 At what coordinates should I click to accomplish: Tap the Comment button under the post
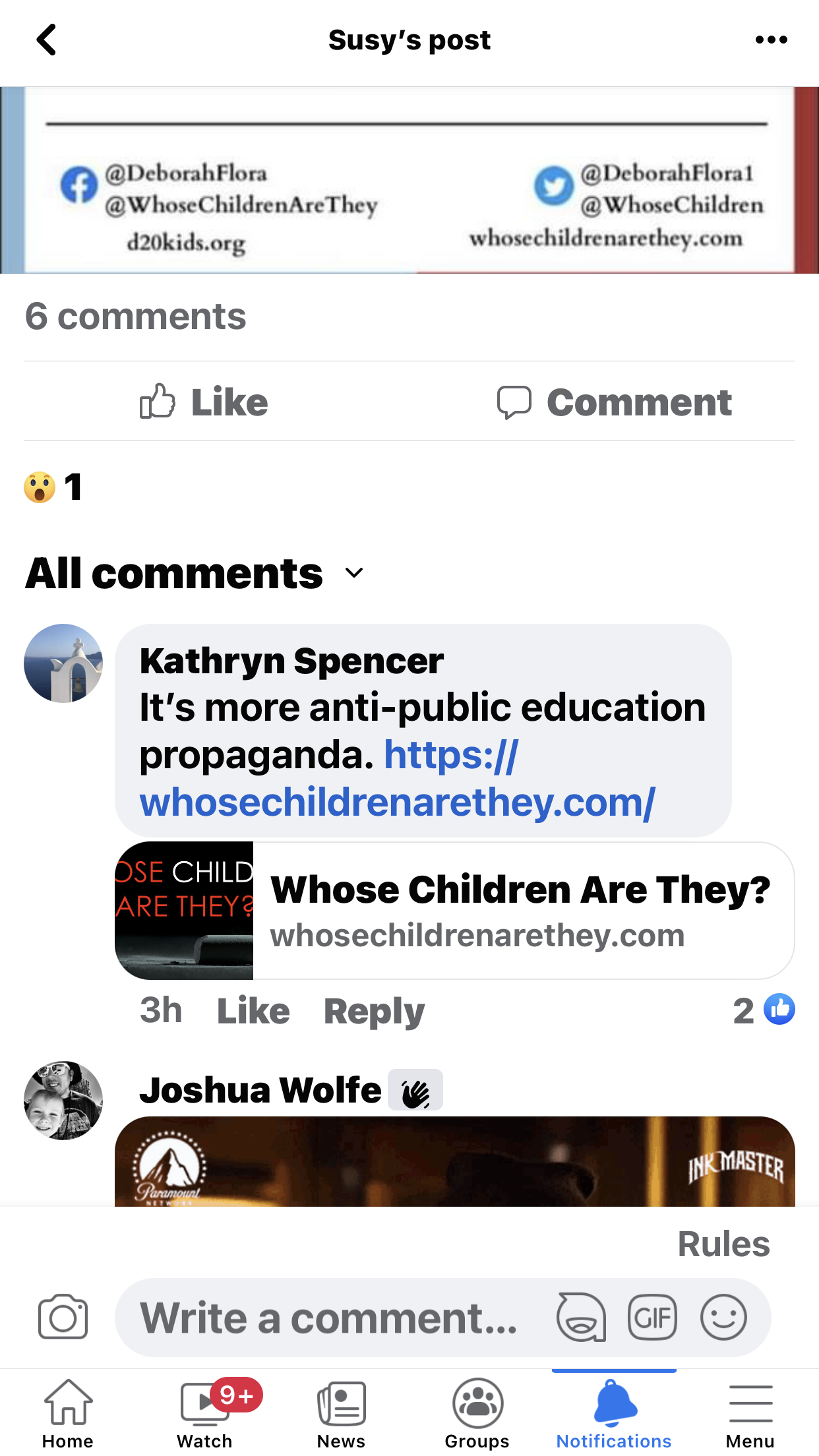click(615, 402)
